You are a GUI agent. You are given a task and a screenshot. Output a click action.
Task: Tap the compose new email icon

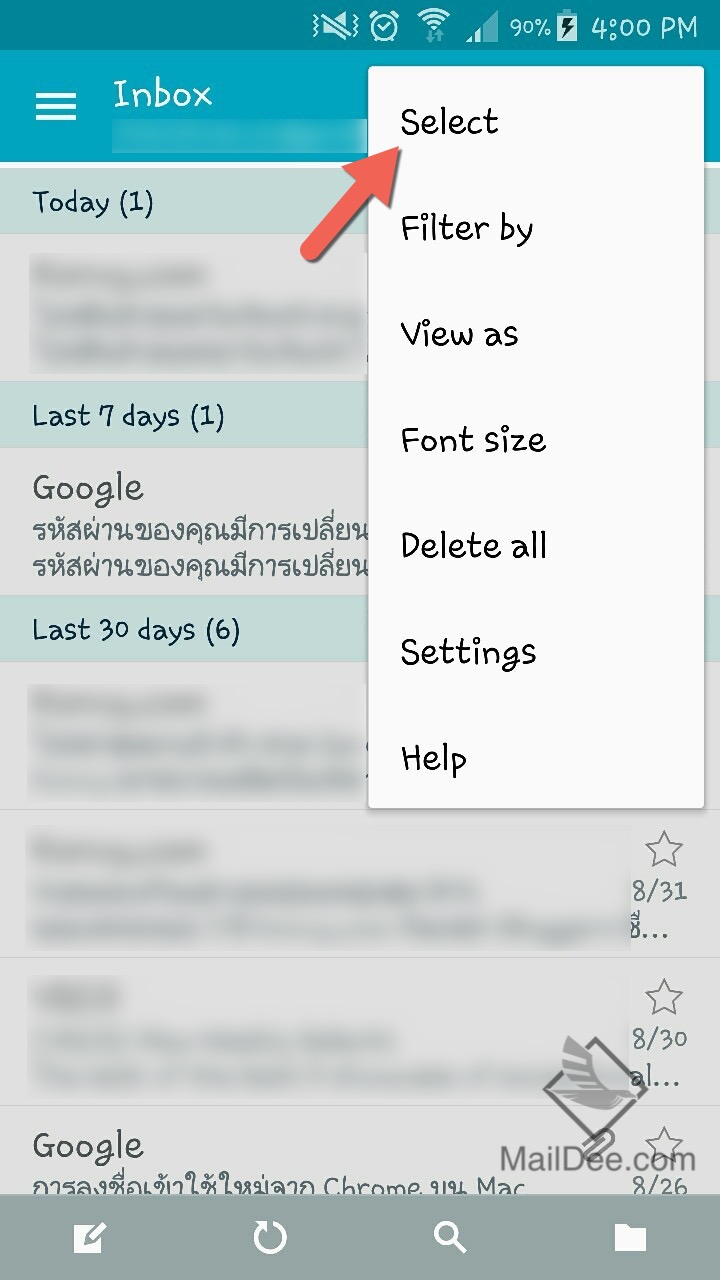tap(90, 1237)
